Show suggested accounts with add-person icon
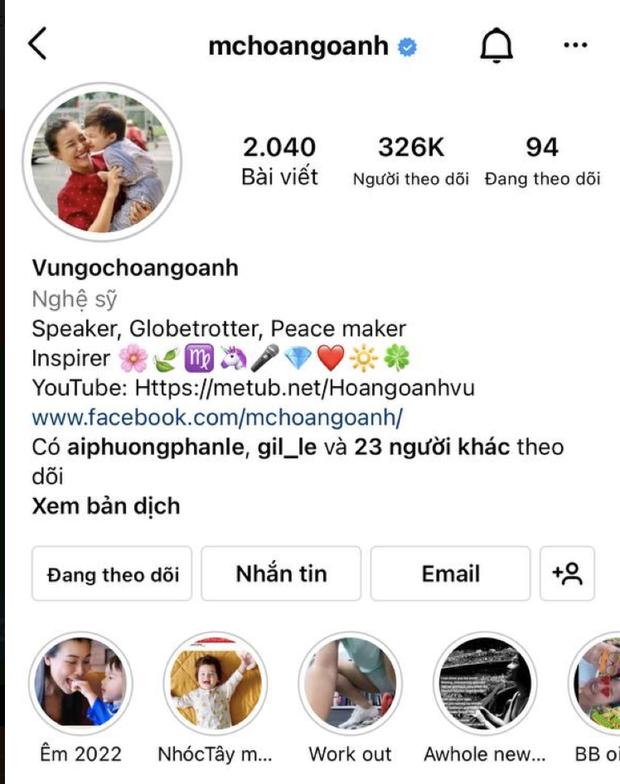 pyautogui.click(x=567, y=574)
